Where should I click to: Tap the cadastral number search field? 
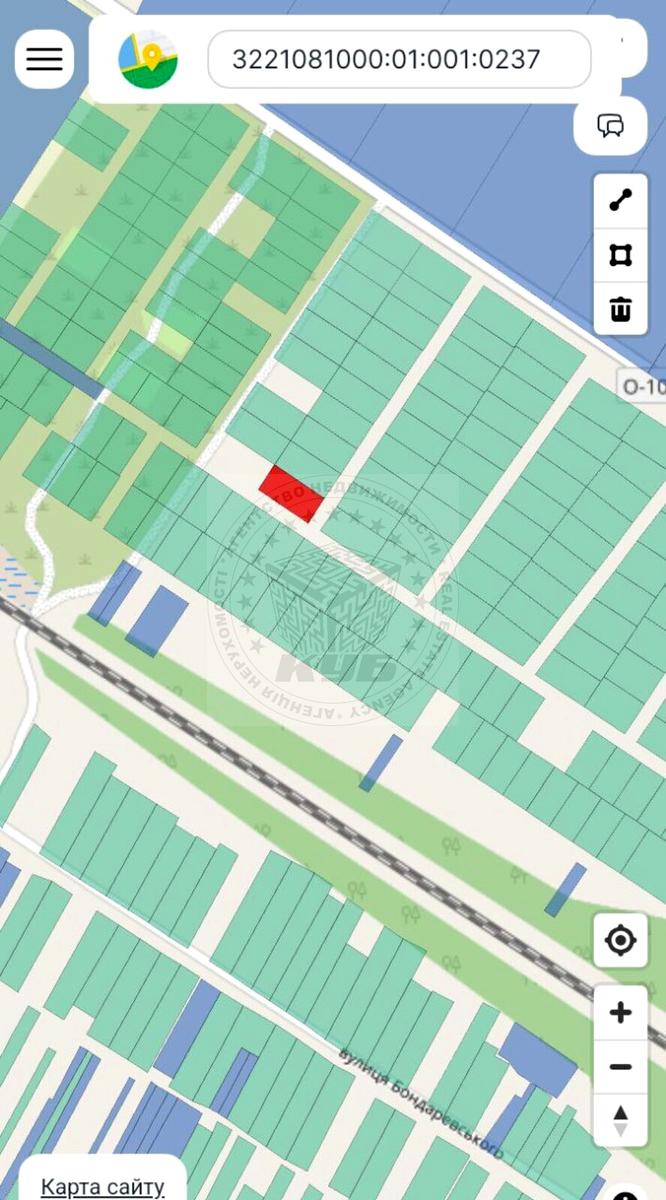398,59
